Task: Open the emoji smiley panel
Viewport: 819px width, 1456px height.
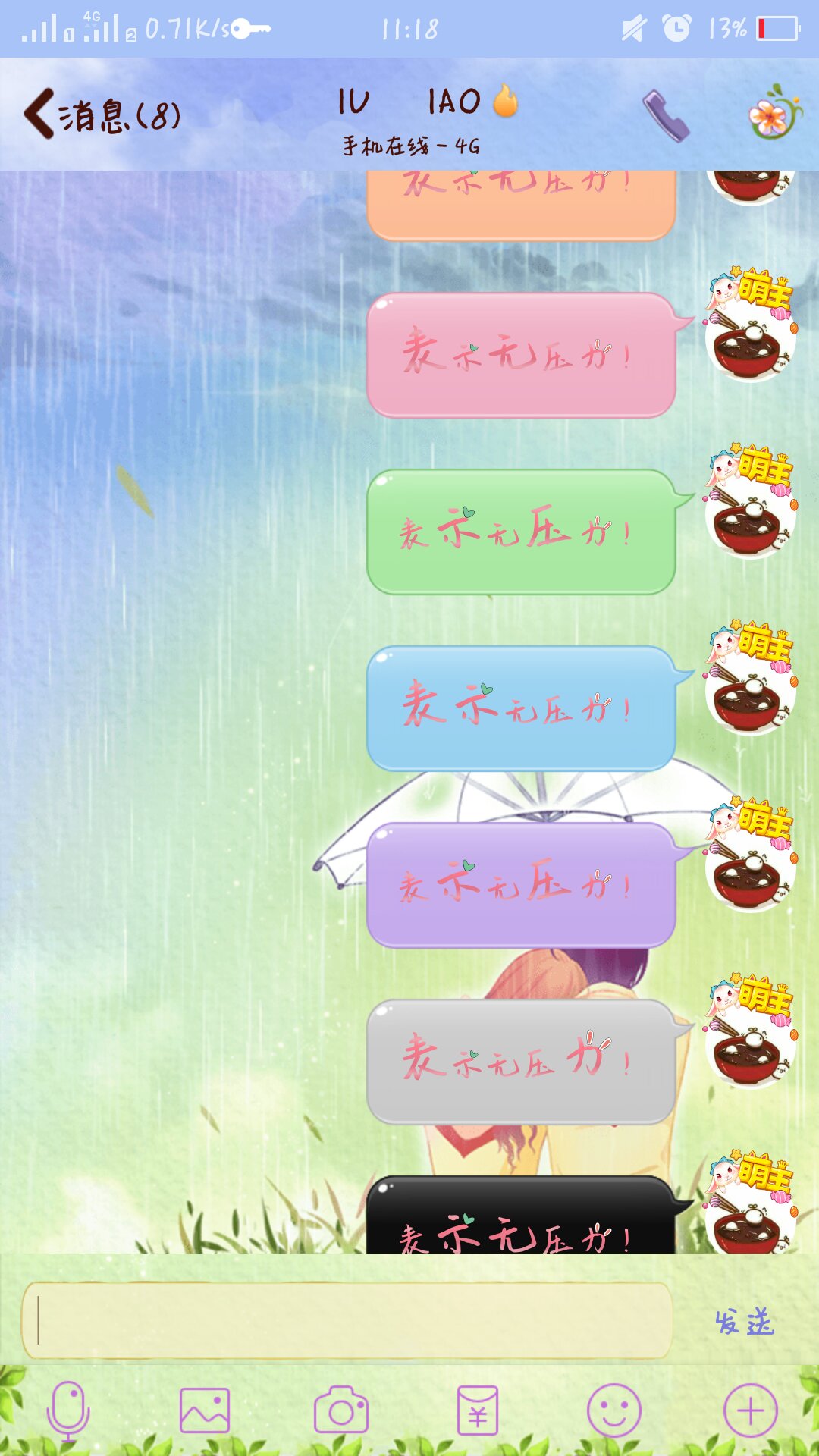Action: (614, 1410)
